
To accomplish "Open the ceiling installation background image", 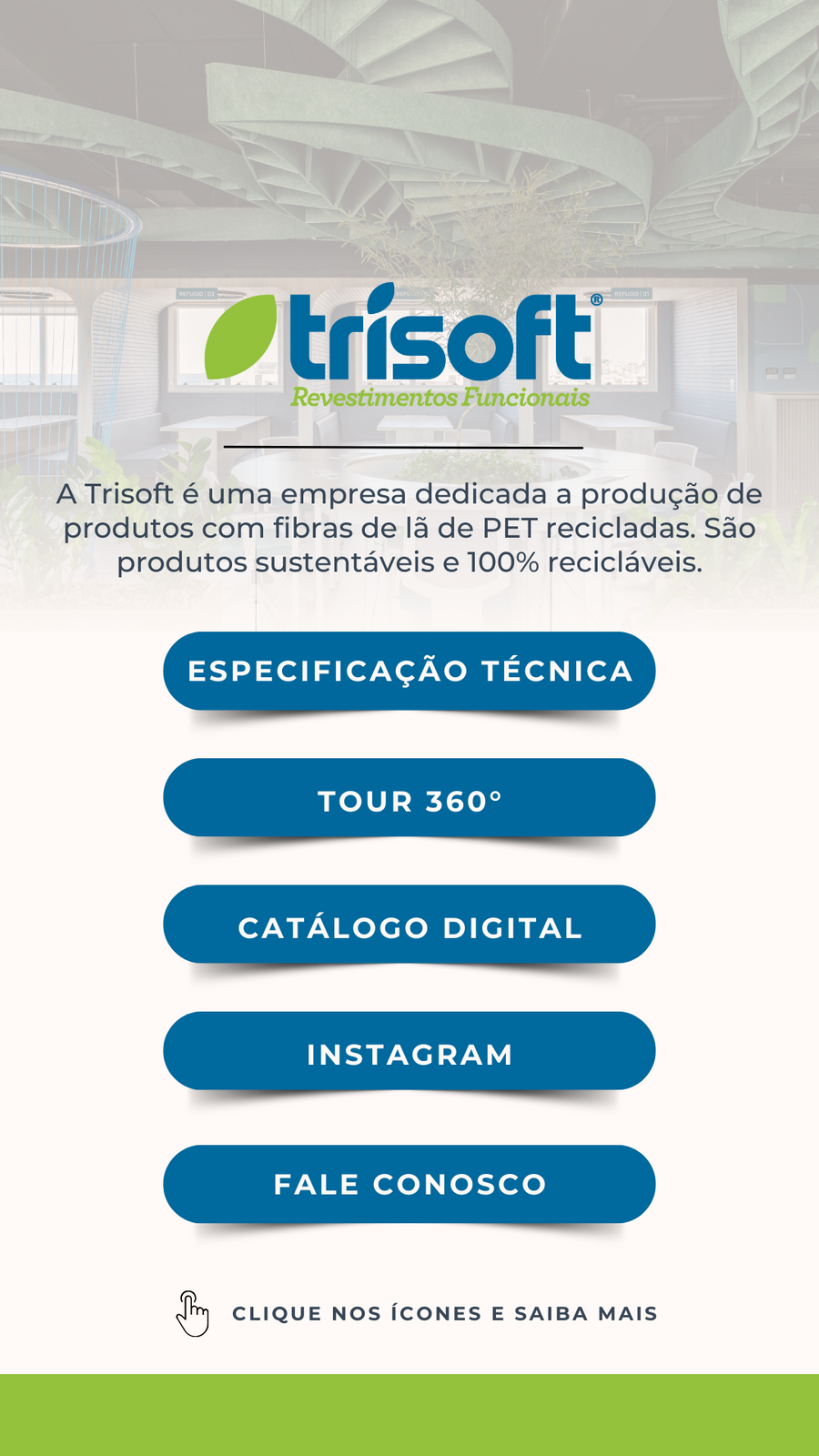I will [x=409, y=136].
